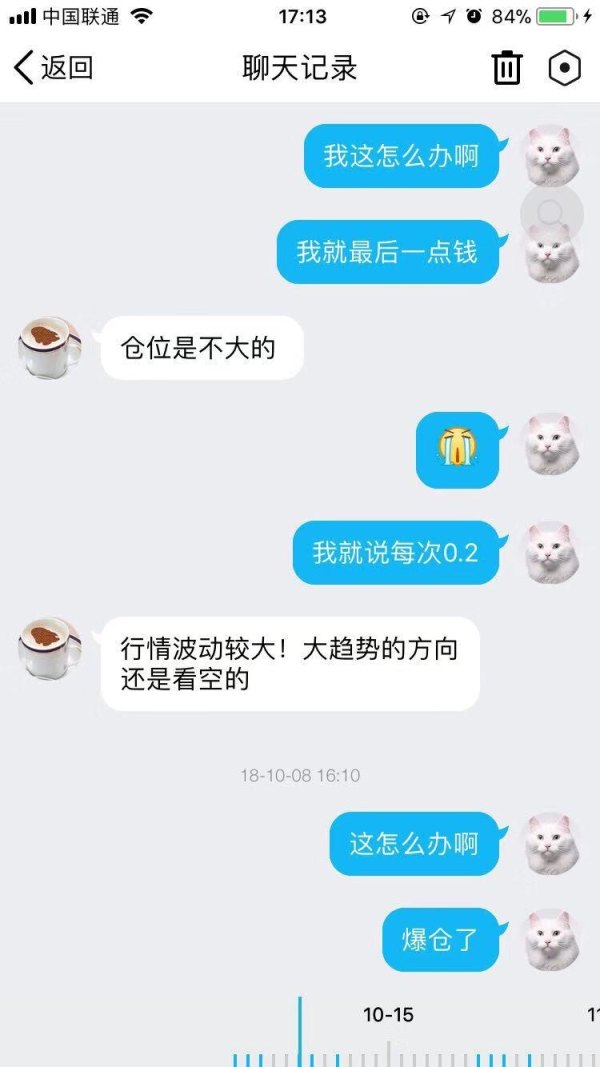
Task: Open the hexagon settings icon
Action: (x=565, y=68)
